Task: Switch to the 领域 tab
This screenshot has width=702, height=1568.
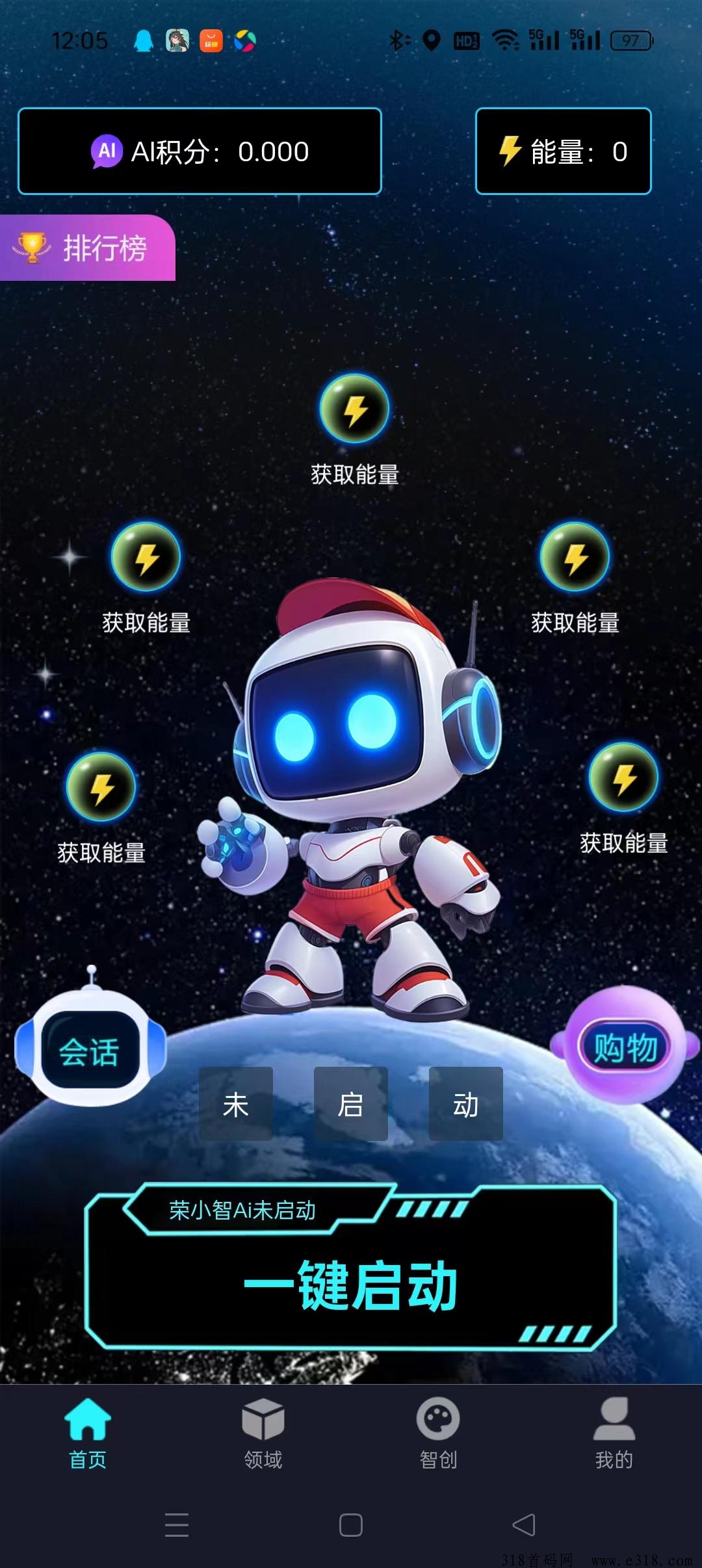Action: pos(263,1433)
